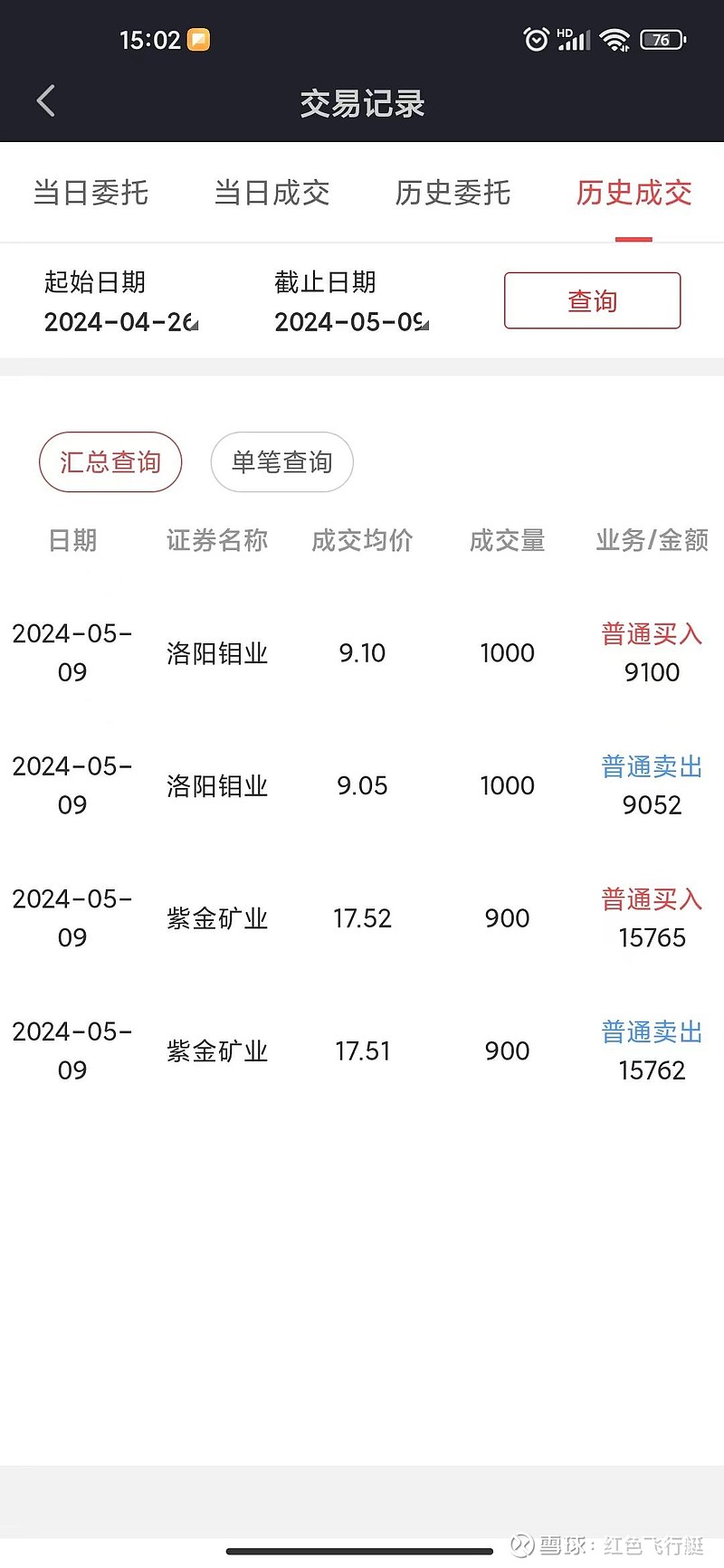Tap the 查询 button
This screenshot has height=1568, width=724.
(592, 300)
